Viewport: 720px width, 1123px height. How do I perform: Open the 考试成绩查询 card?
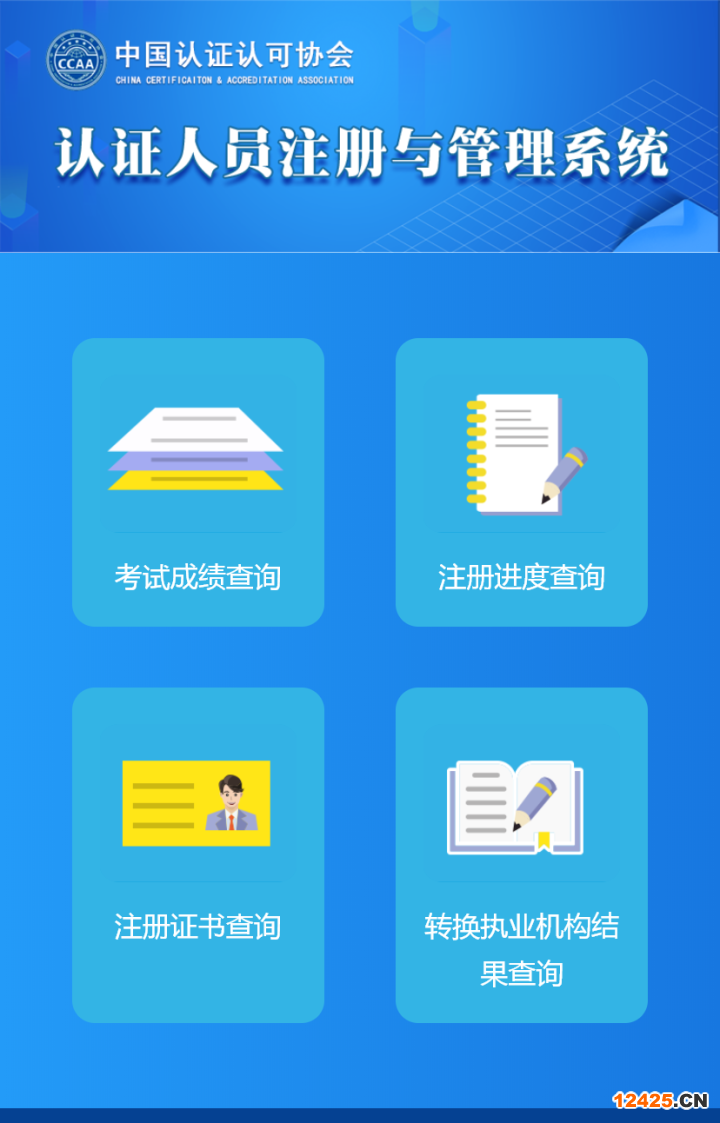pos(197,483)
